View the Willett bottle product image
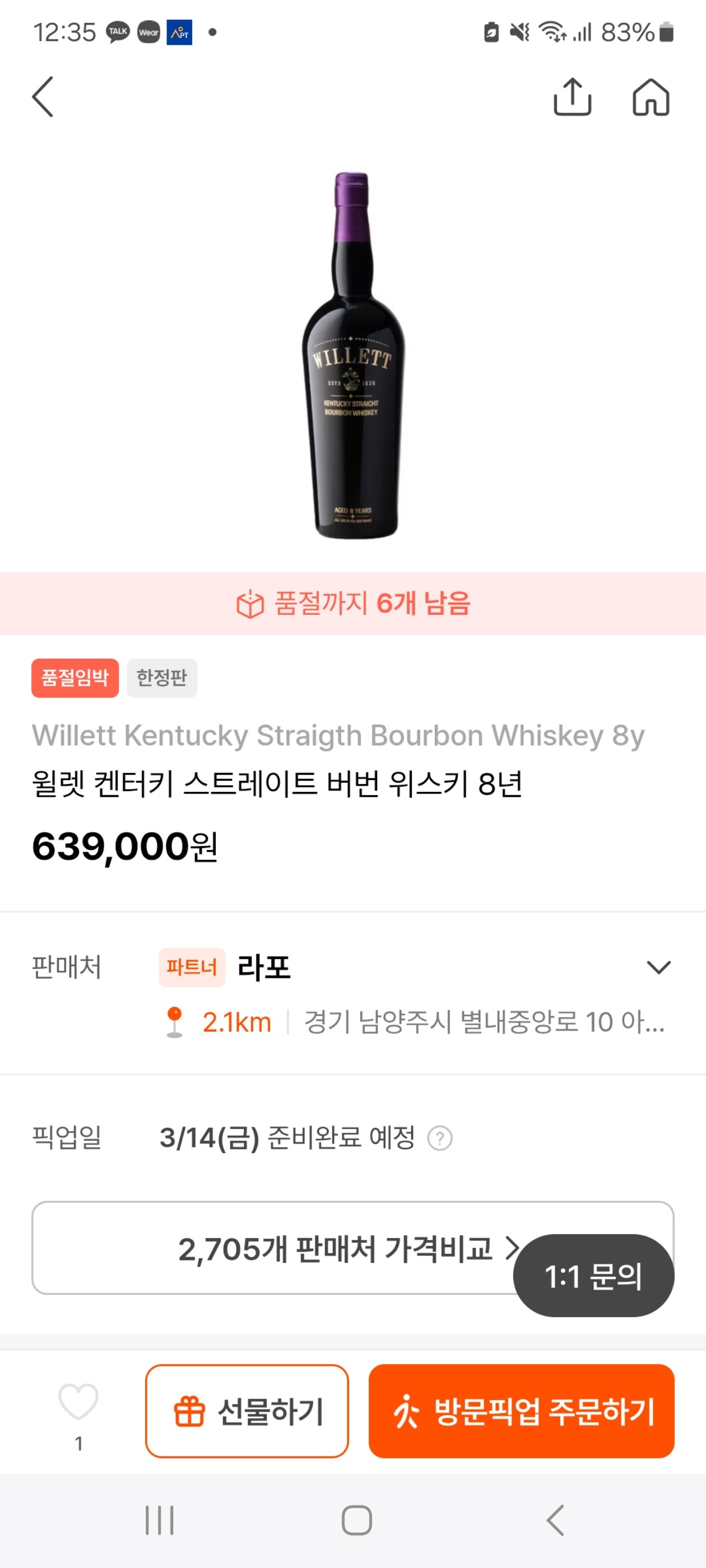The width and height of the screenshot is (706, 1568). pyautogui.click(x=352, y=355)
